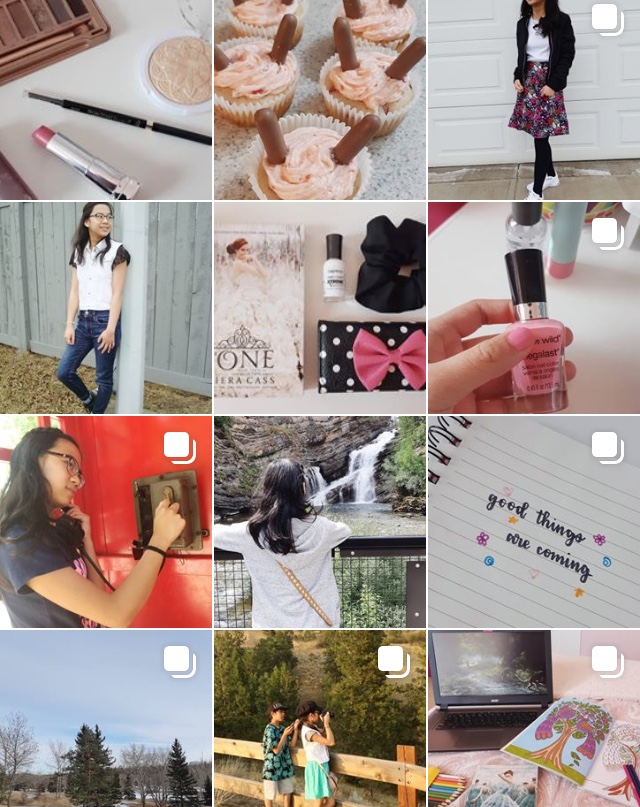View the two people at wooden fence post
640x807 pixels.
coord(319,718)
